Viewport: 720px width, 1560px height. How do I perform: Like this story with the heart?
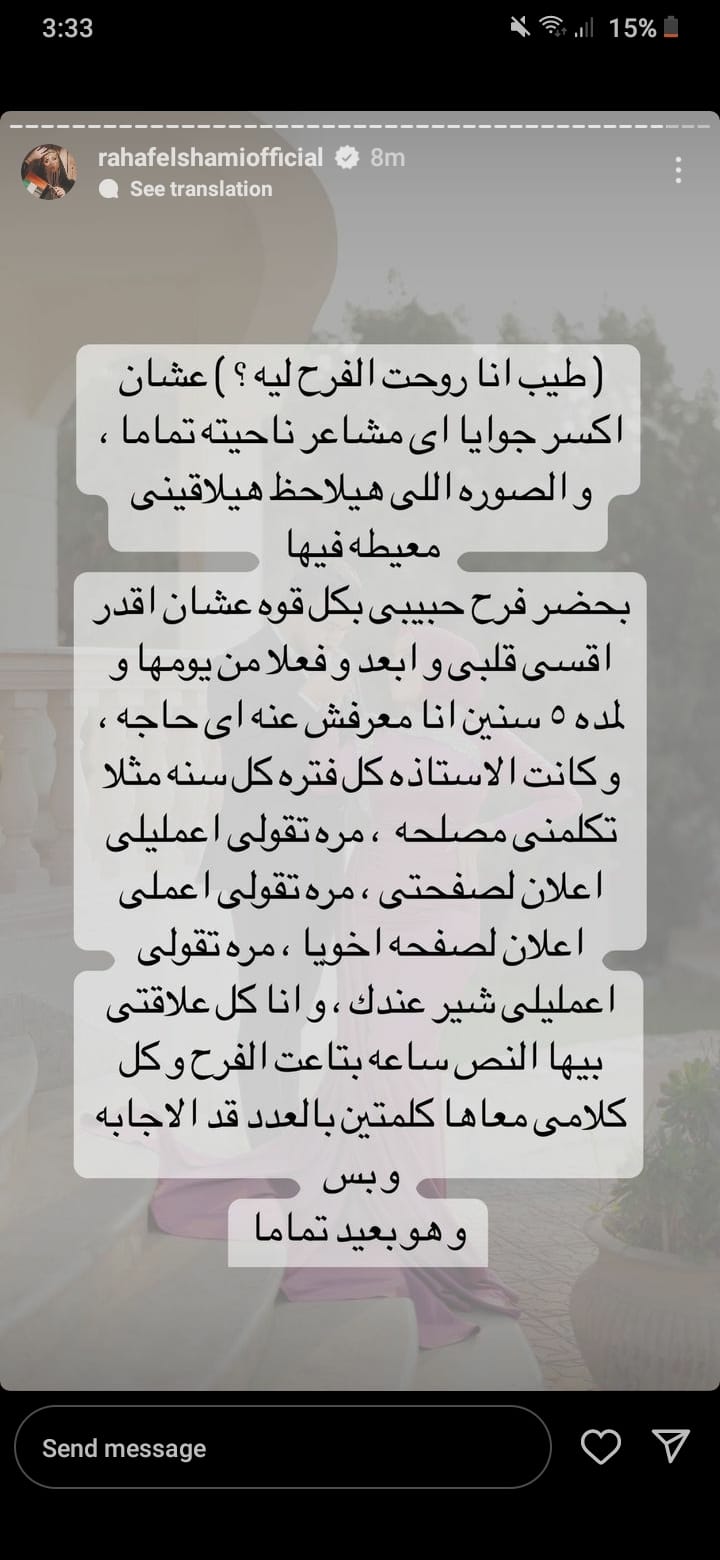(601, 1447)
